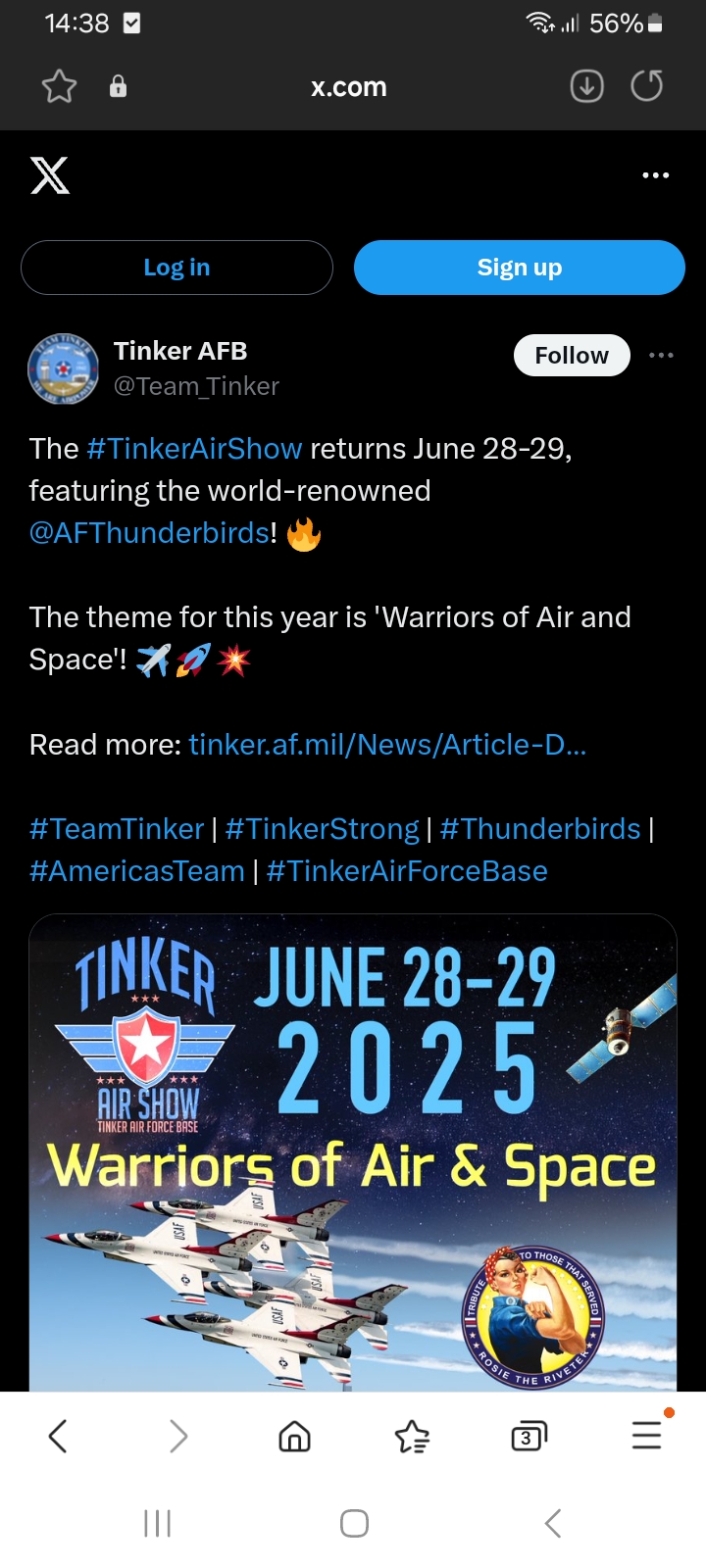
Task: Open the browser downloads icon
Action: point(586,87)
